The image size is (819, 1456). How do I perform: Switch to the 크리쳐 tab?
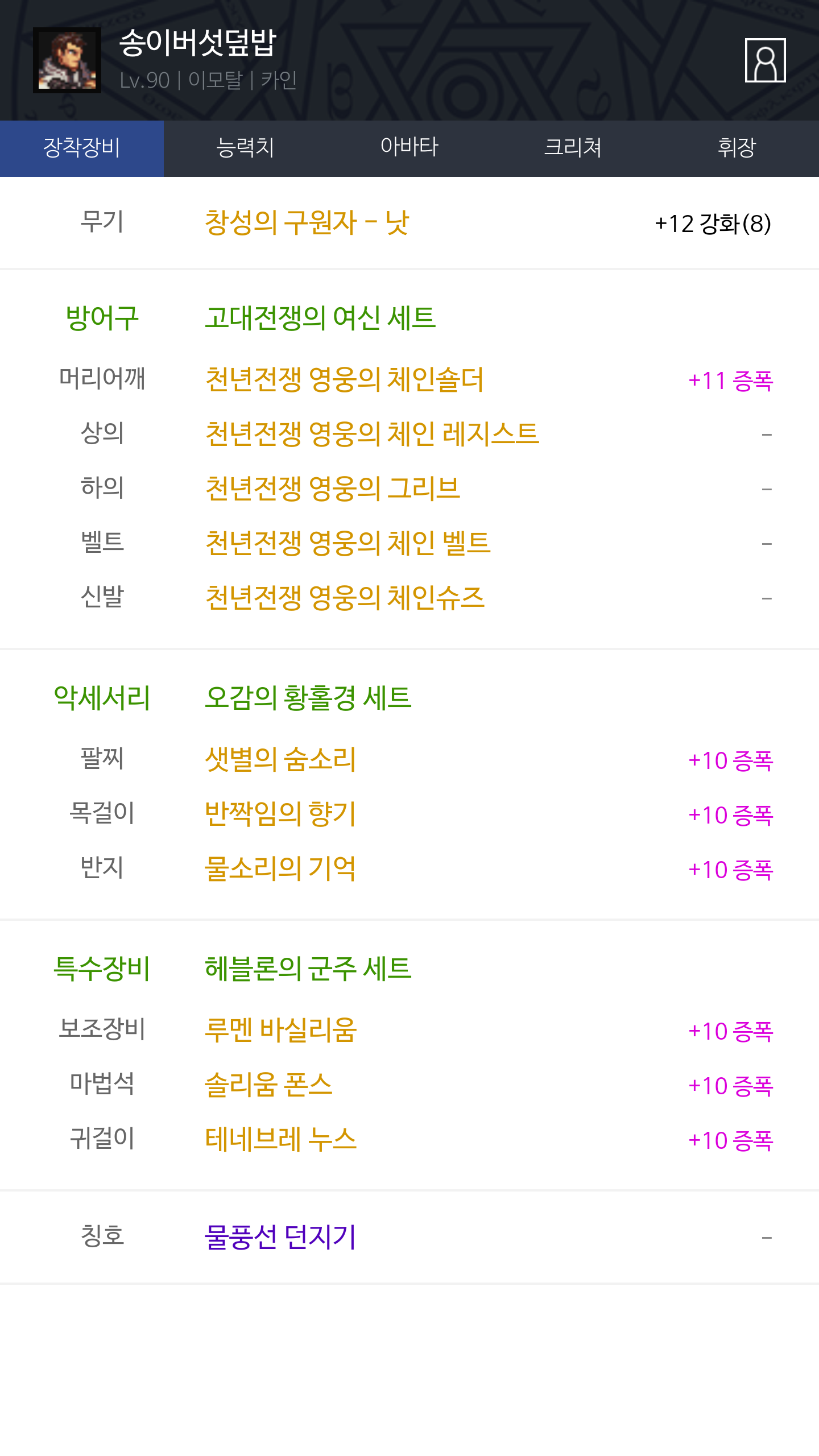click(573, 148)
